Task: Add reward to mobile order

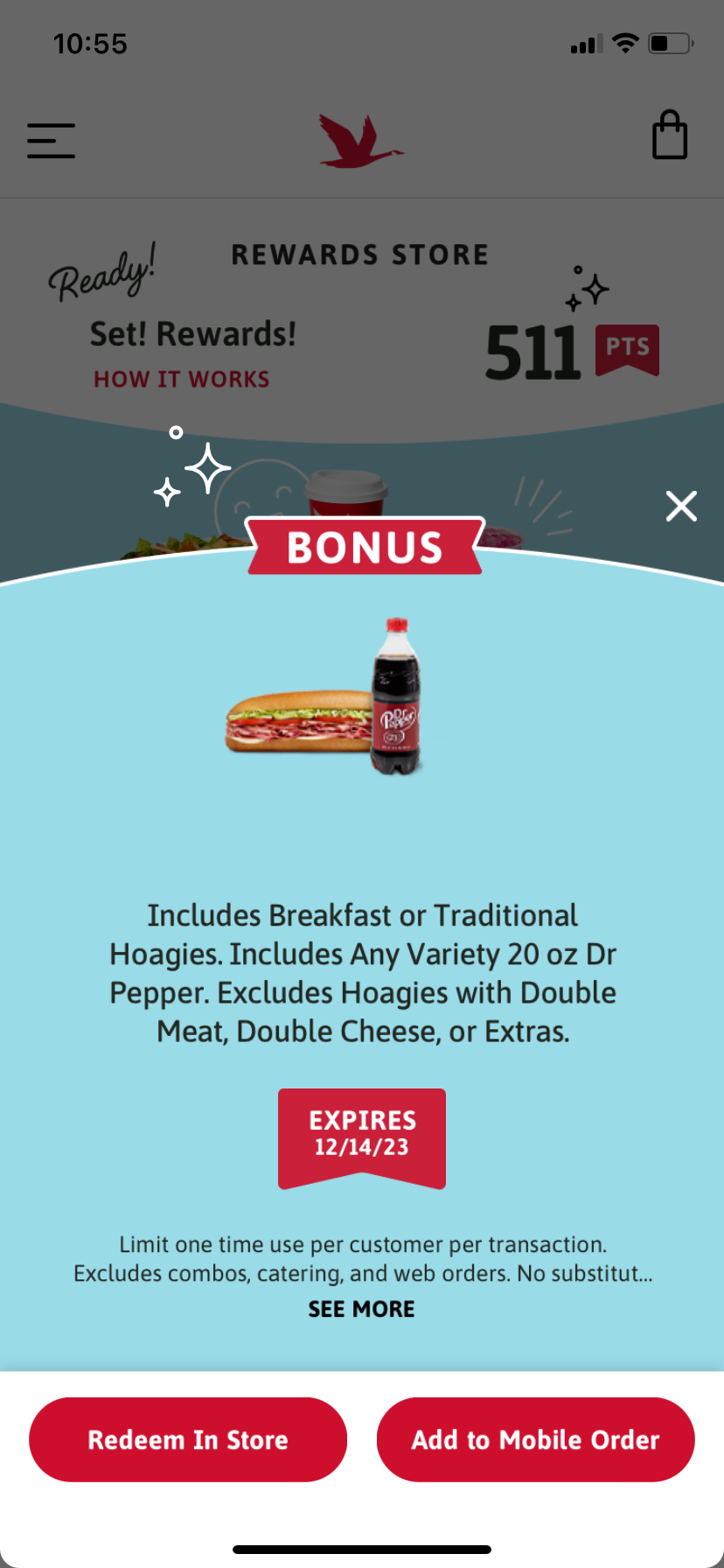Action: [535, 1439]
